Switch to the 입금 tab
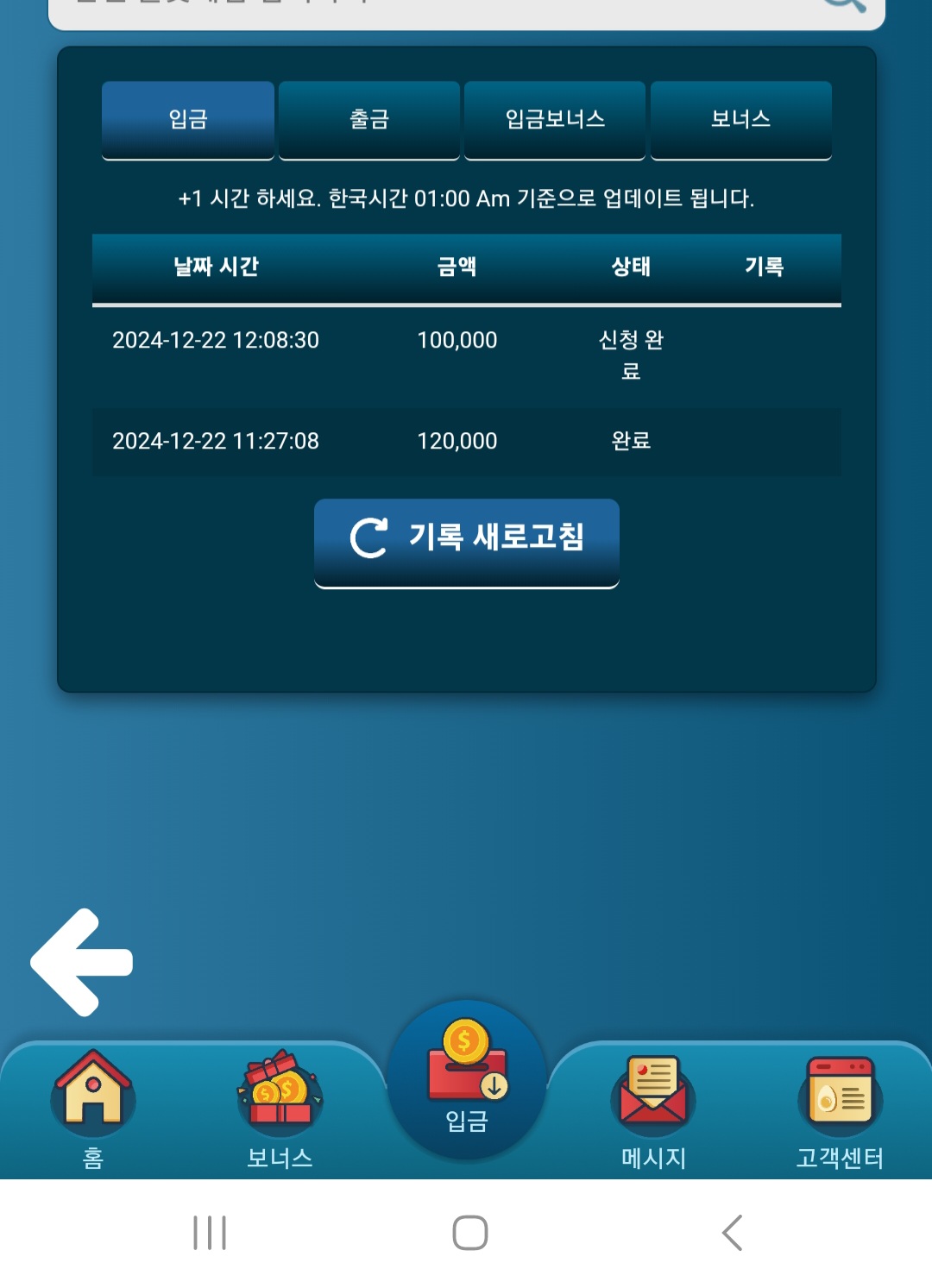Viewport: 932px width, 1288px height. [188, 119]
